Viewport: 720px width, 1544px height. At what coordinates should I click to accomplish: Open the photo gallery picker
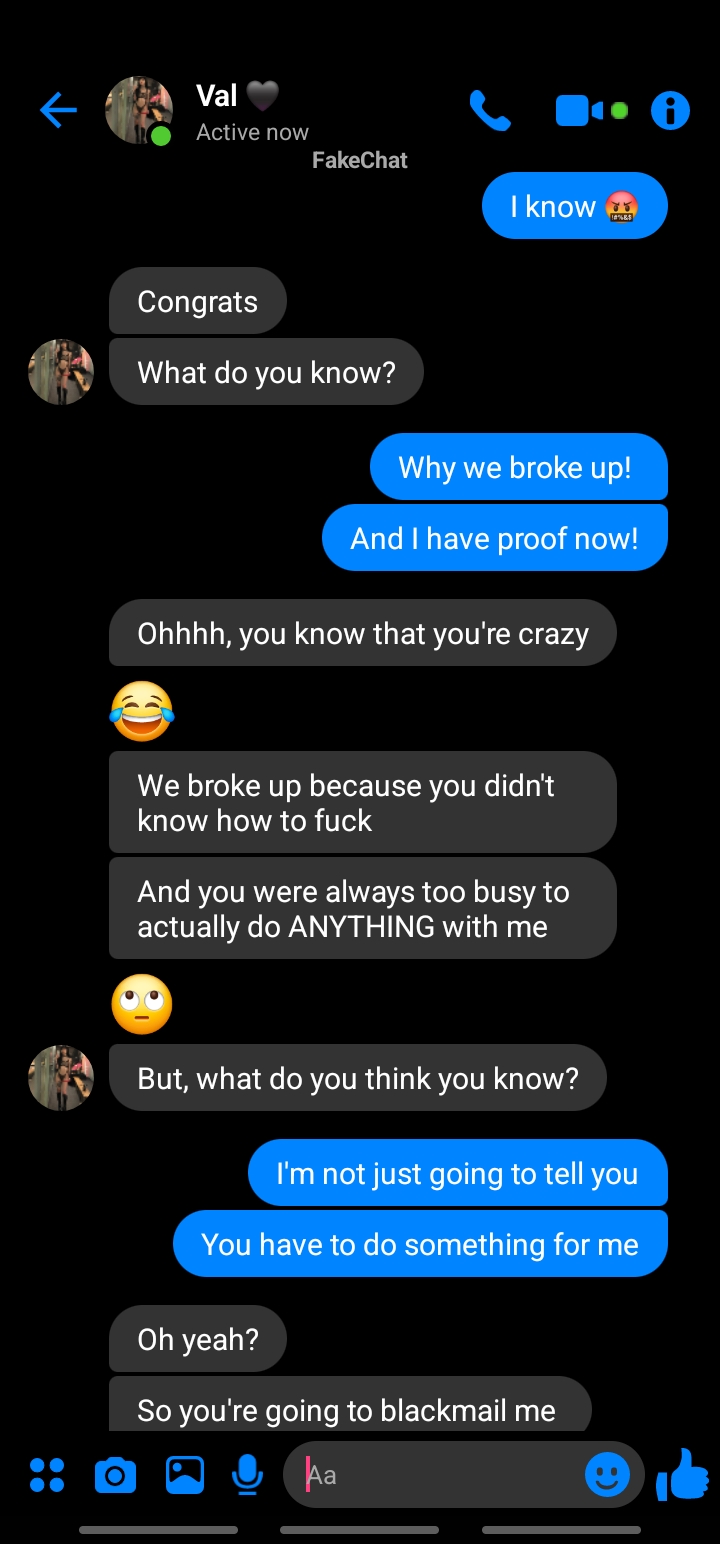[185, 1475]
